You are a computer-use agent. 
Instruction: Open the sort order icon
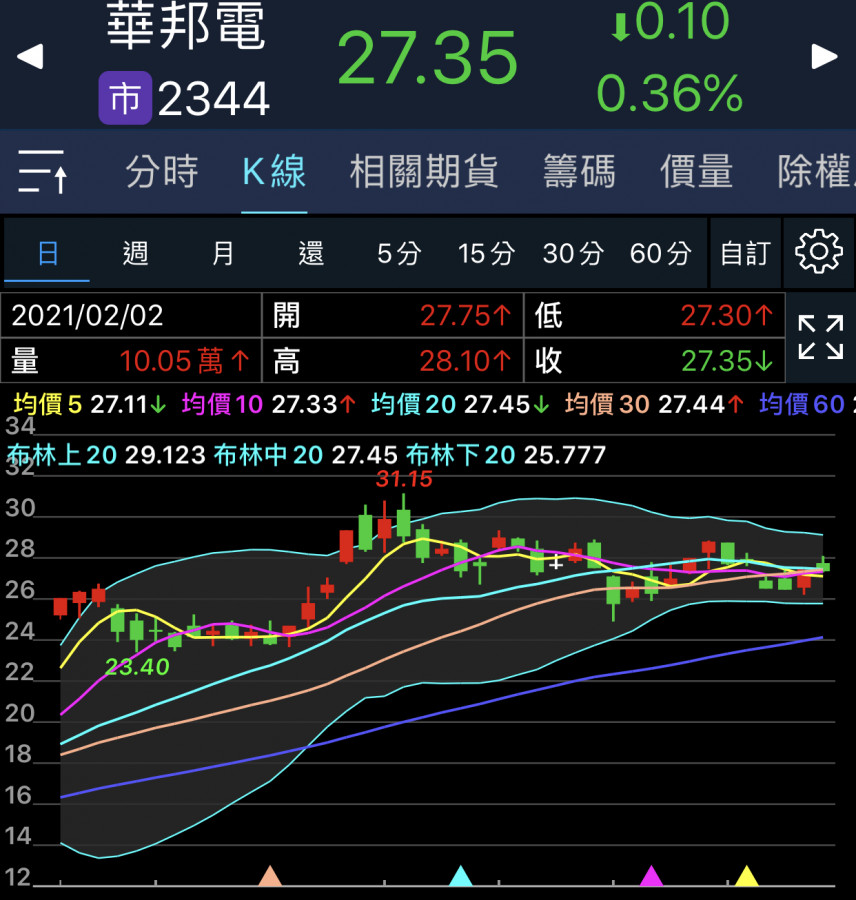pos(42,172)
